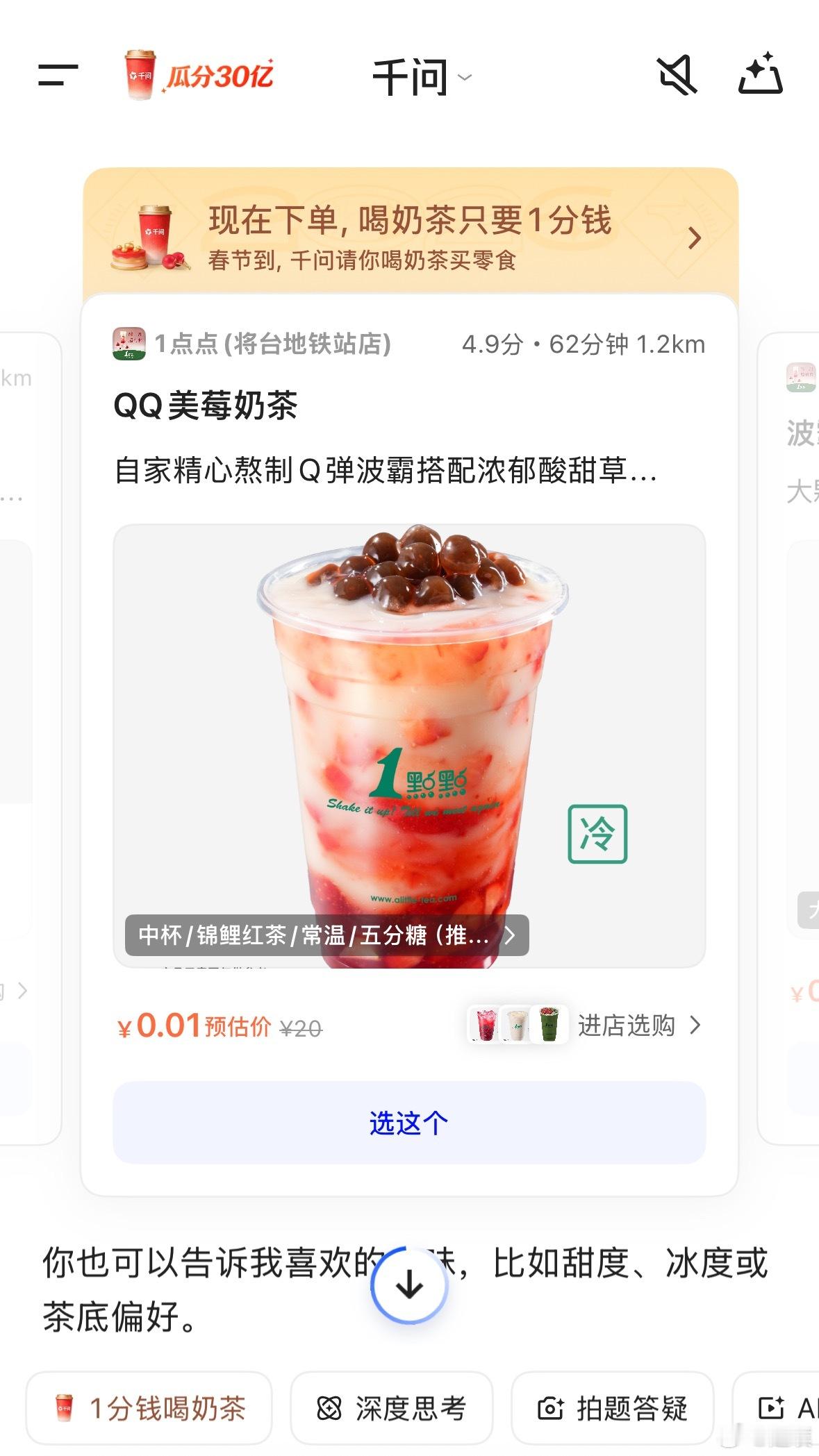The width and height of the screenshot is (819, 1456).
Task: Unmute voice playback via the speaker icon
Action: 675,76
